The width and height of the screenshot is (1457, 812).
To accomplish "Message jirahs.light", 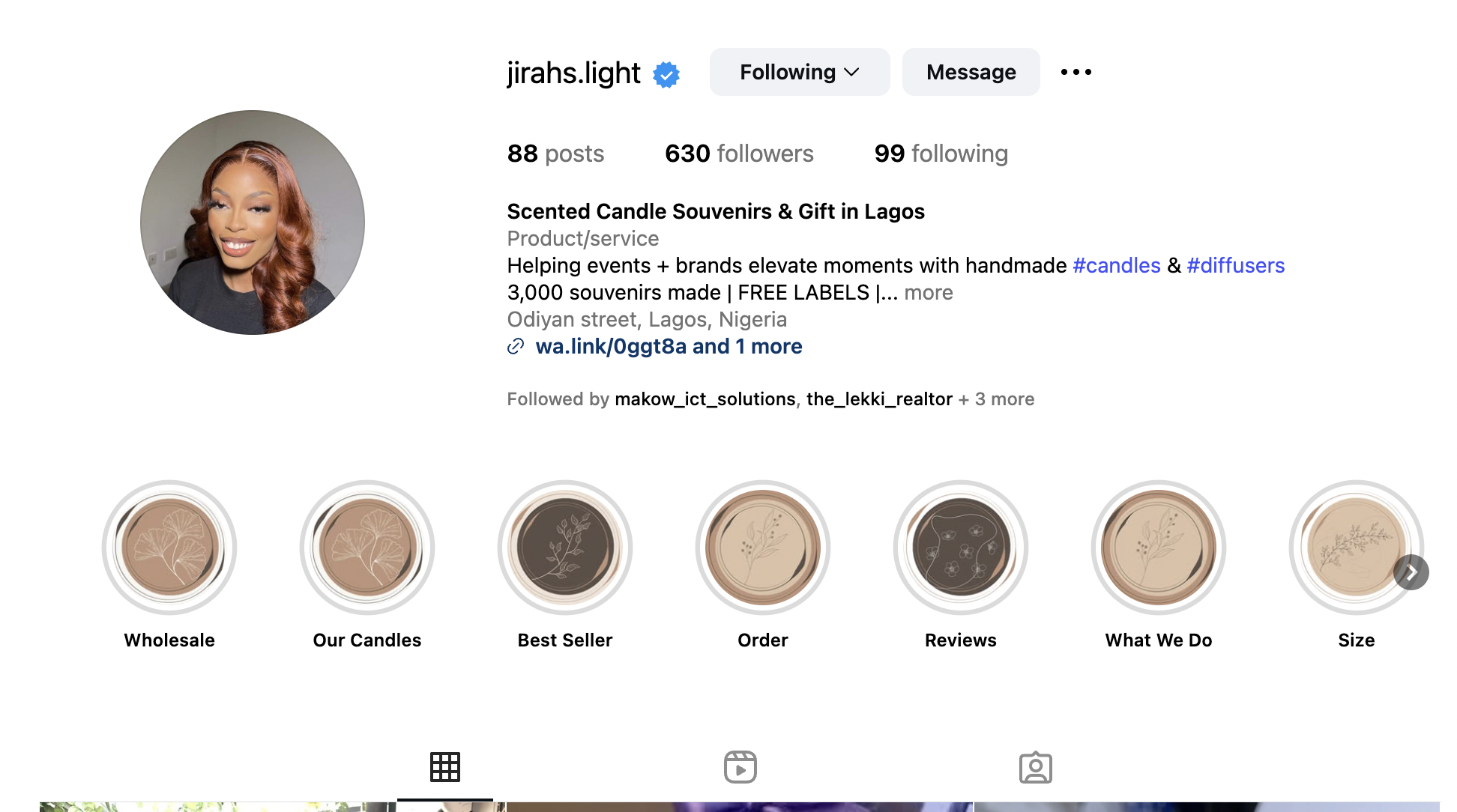I will pyautogui.click(x=971, y=72).
